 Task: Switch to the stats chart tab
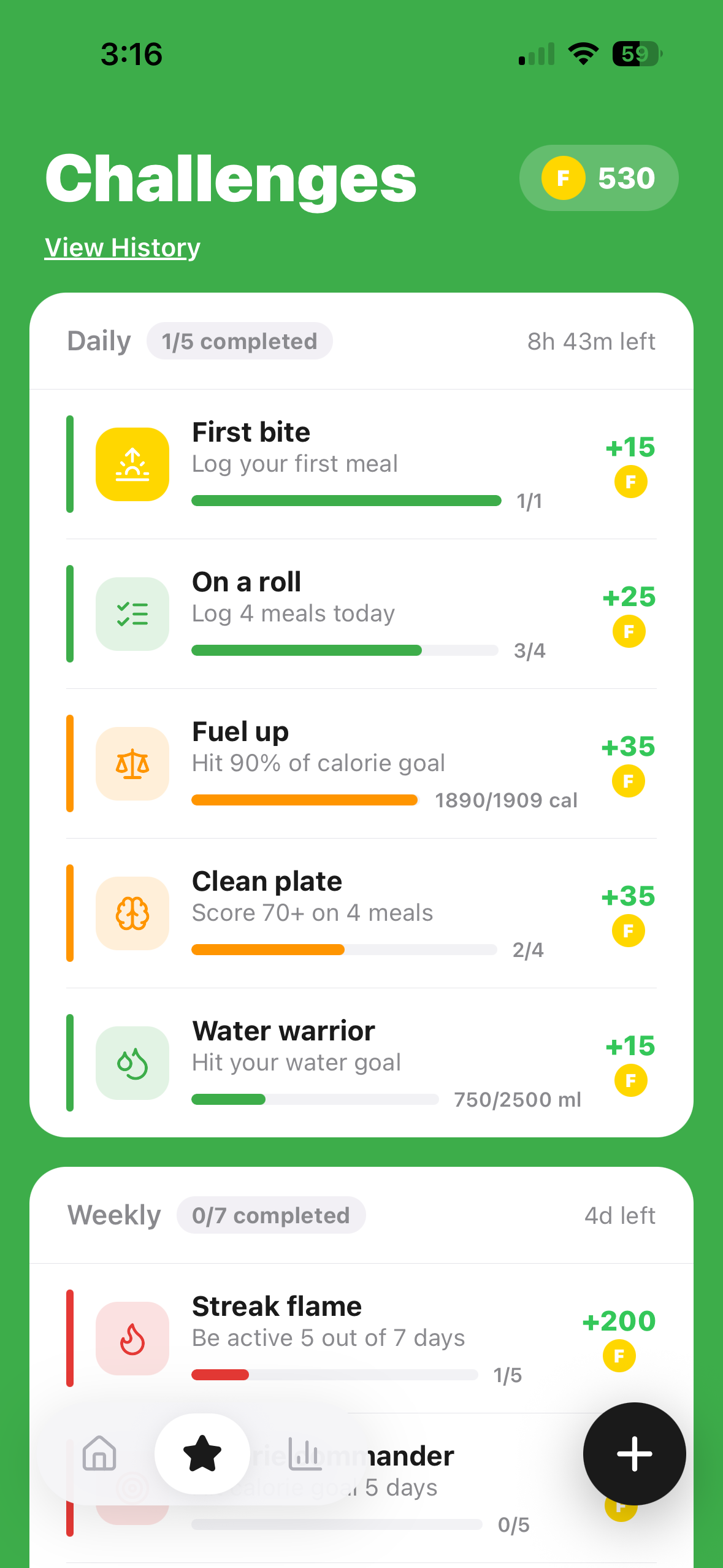[x=307, y=1454]
